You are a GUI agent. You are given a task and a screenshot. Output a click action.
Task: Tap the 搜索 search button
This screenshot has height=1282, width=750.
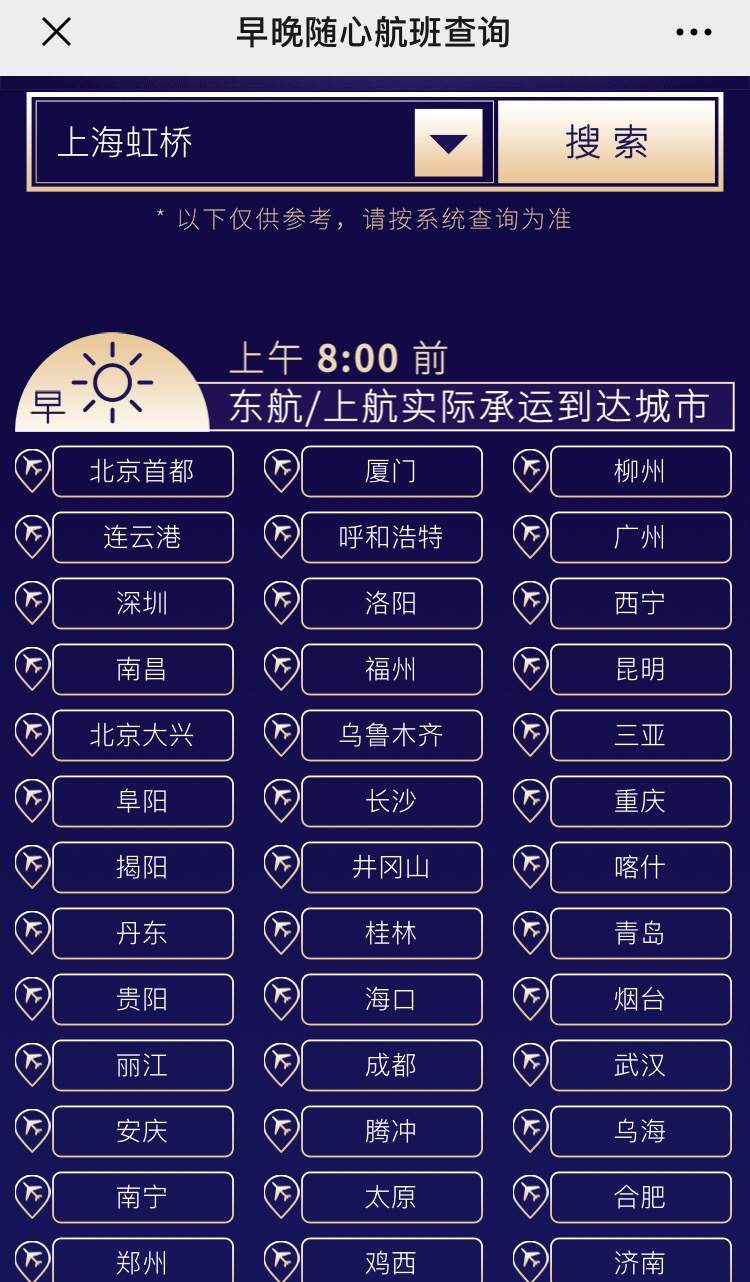pyautogui.click(x=607, y=142)
